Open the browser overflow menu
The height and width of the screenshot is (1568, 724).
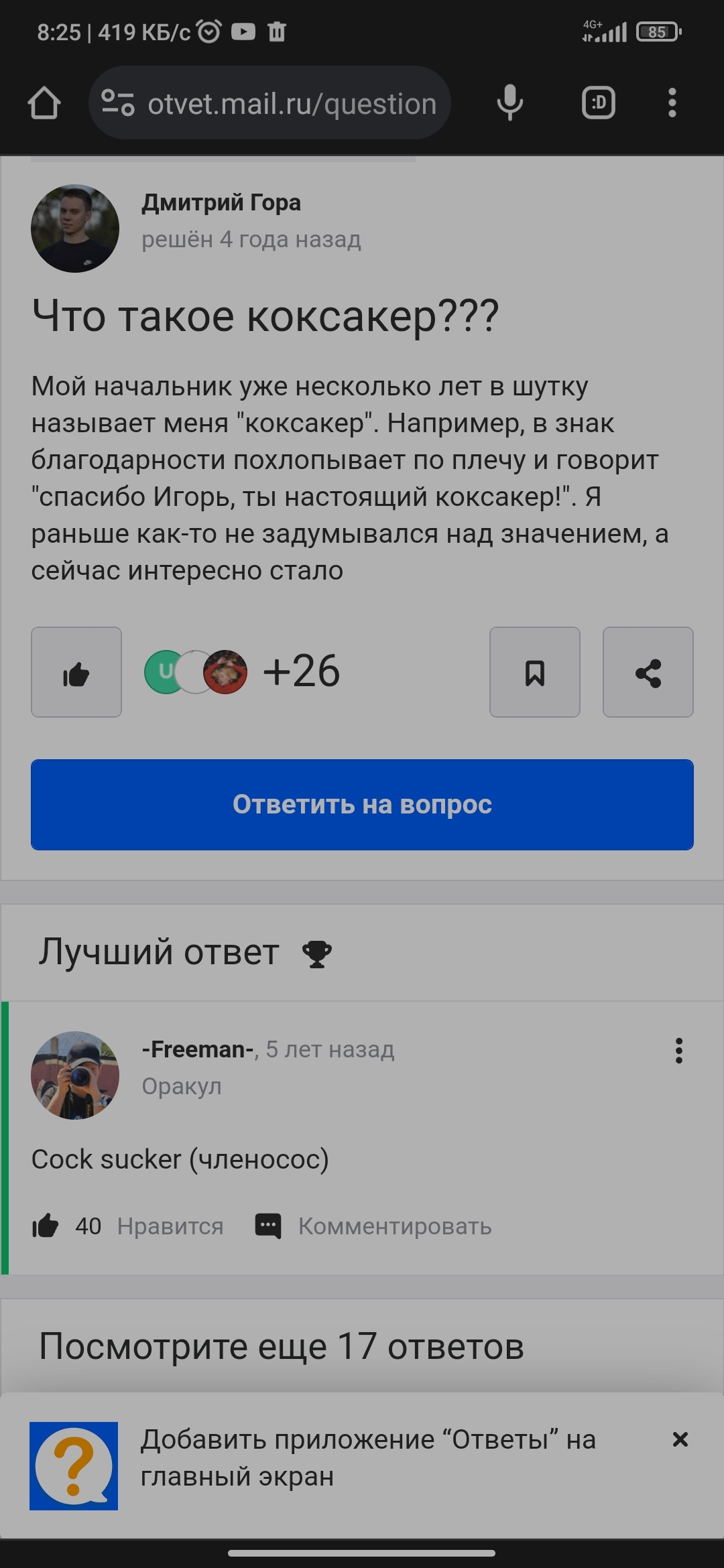tap(672, 103)
